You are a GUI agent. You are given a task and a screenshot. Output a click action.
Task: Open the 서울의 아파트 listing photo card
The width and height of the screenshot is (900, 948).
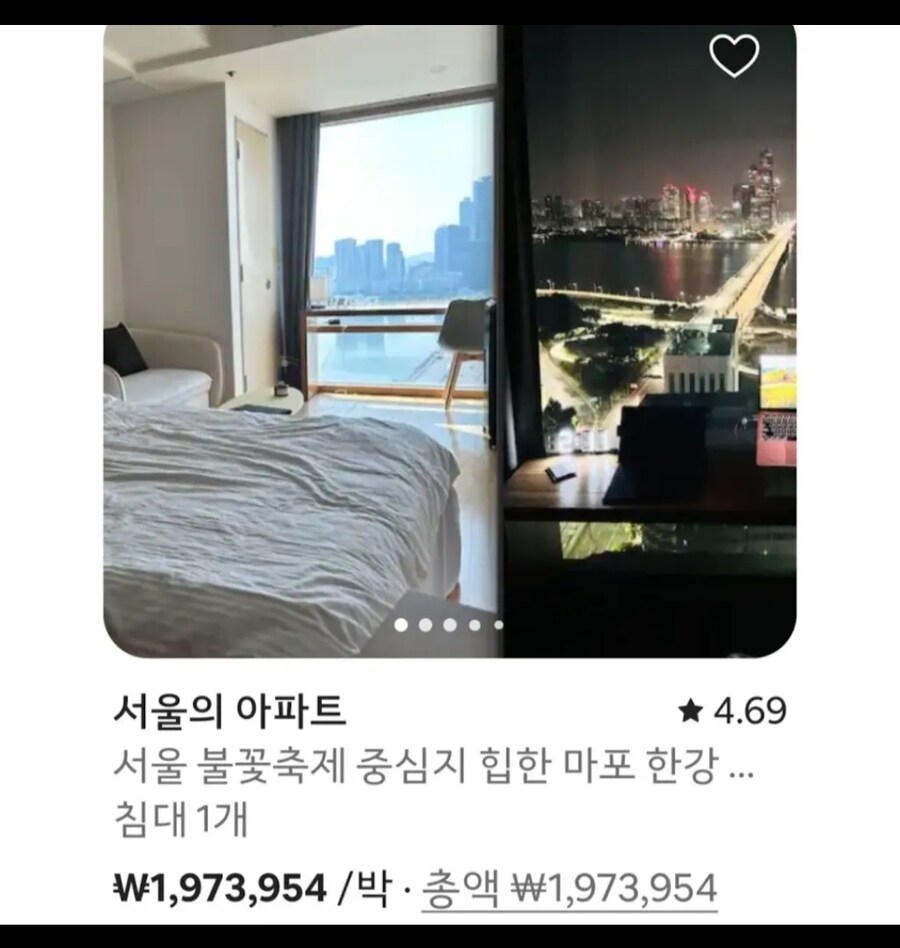click(x=450, y=340)
